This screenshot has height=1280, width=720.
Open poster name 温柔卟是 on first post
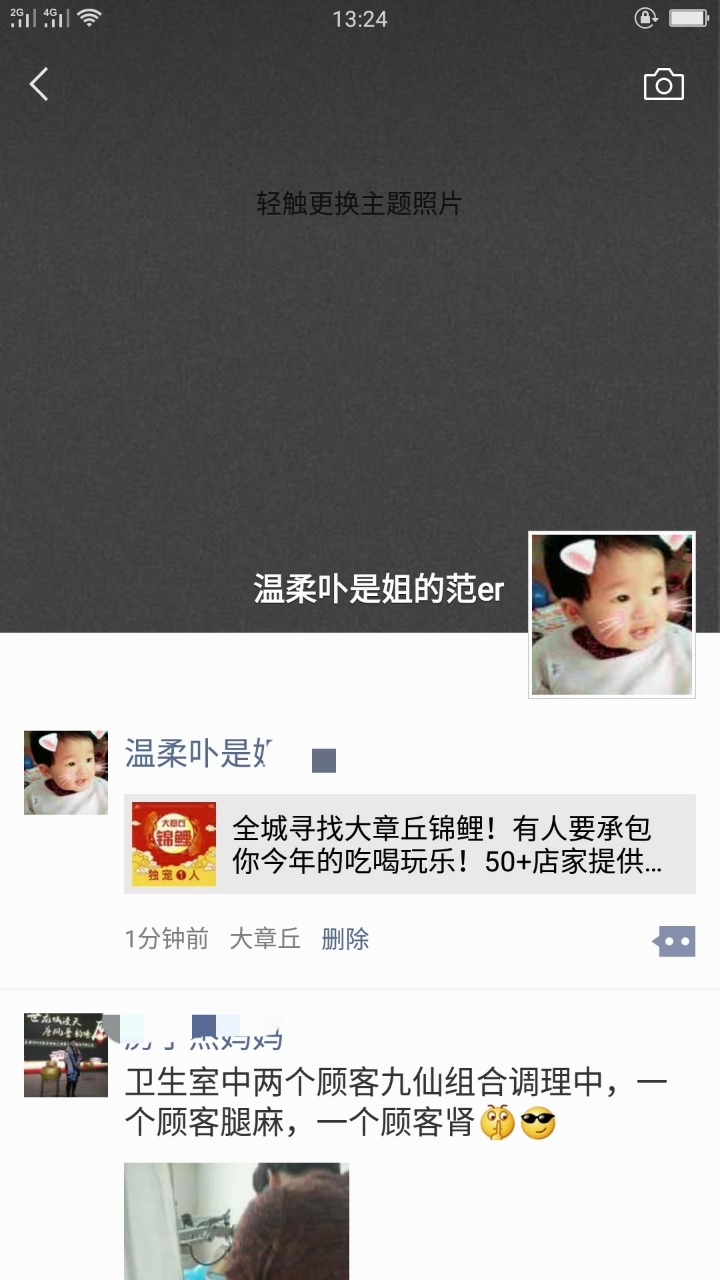pyautogui.click(x=197, y=754)
